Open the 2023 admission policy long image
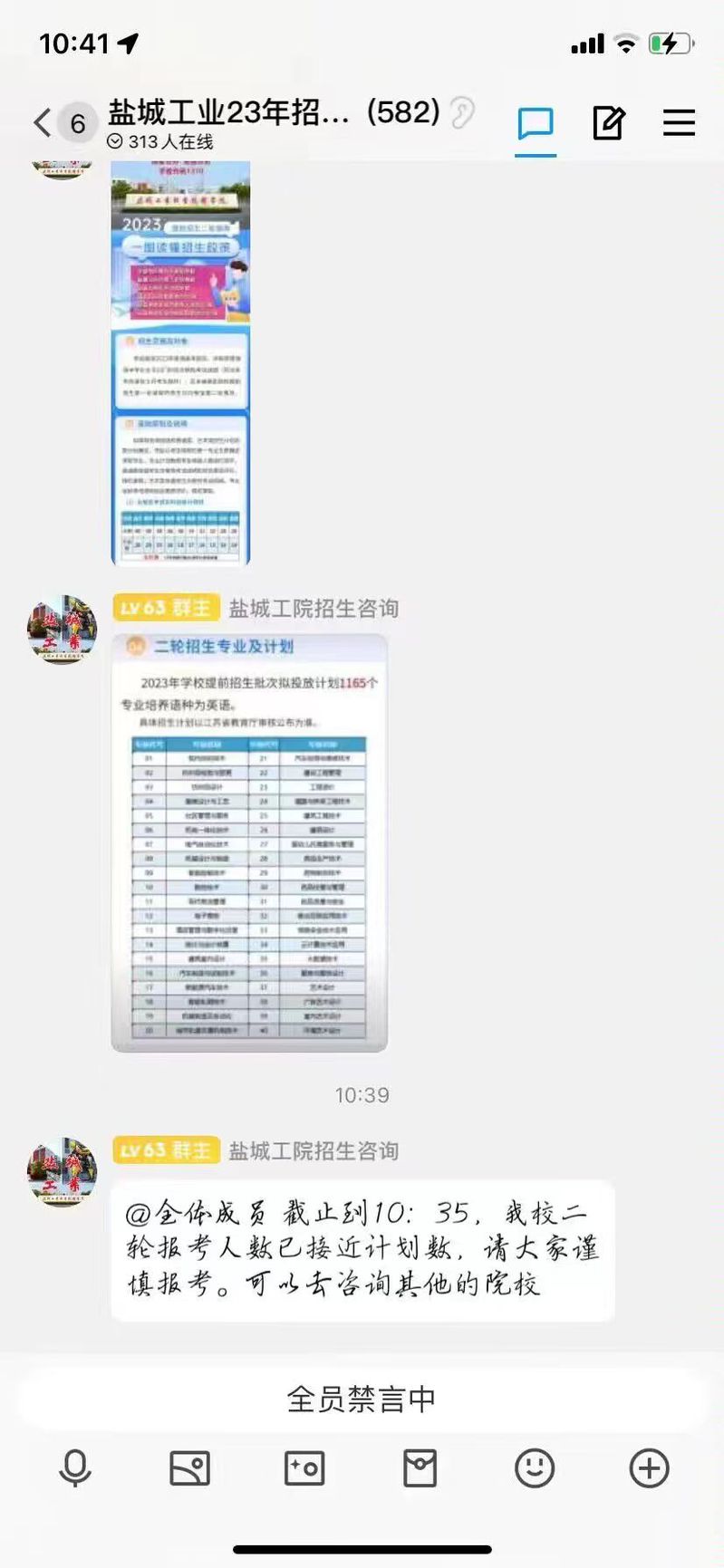Viewport: 724px width, 1568px height. (x=180, y=362)
